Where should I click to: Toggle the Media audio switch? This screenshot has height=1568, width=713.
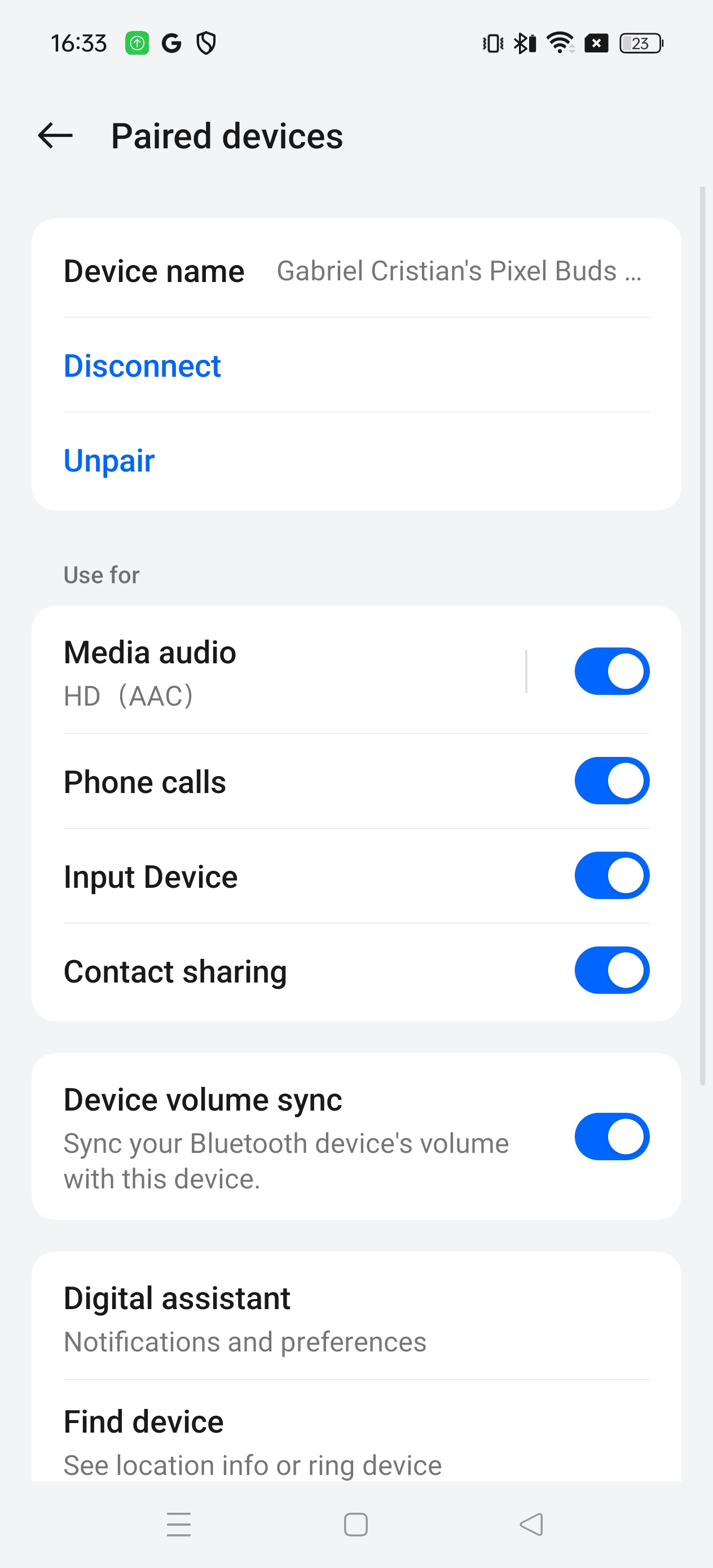pyautogui.click(x=611, y=671)
